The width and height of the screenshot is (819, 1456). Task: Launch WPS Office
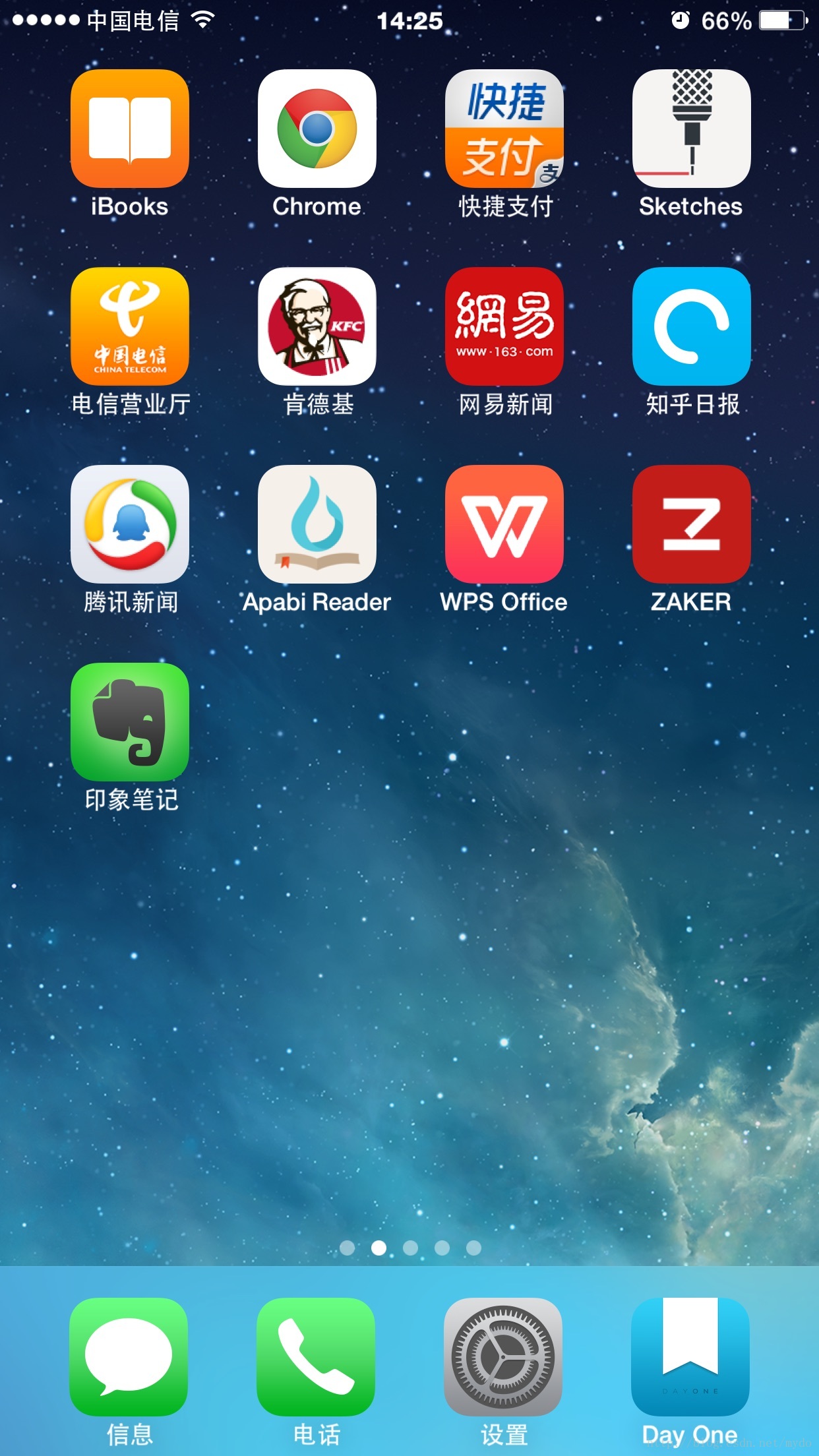pos(504,524)
